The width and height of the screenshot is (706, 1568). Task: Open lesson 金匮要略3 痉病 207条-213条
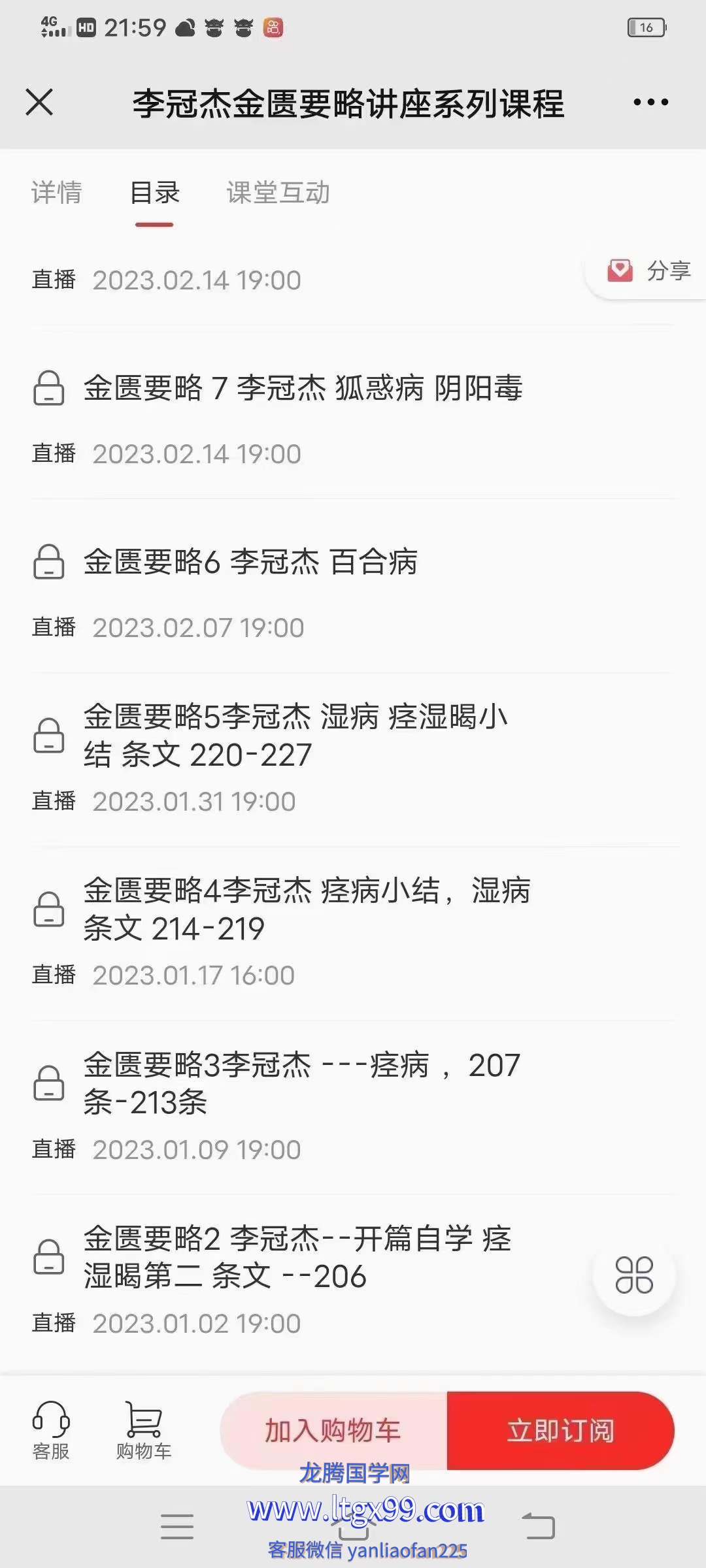click(353, 1106)
